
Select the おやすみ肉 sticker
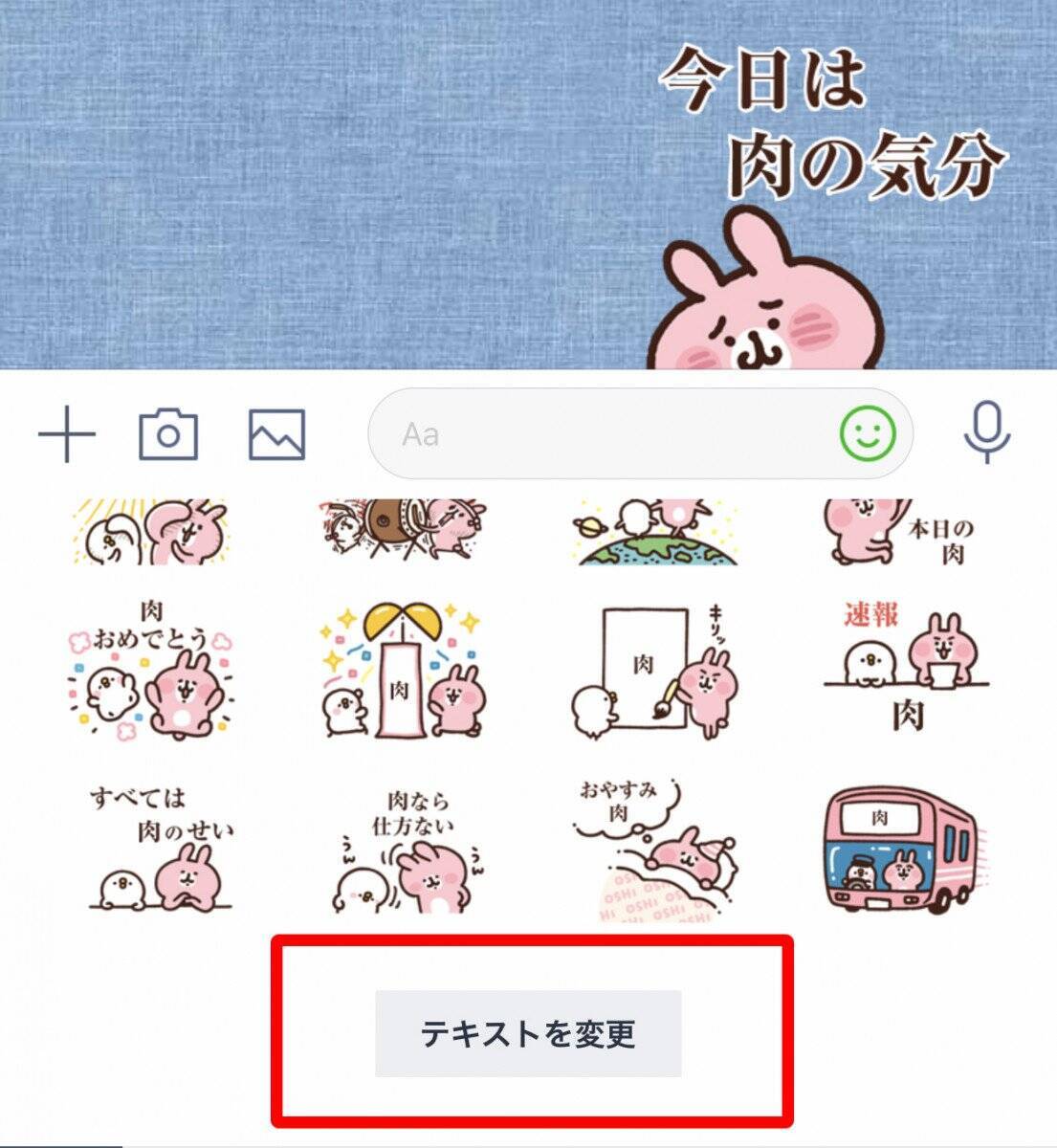(653, 847)
